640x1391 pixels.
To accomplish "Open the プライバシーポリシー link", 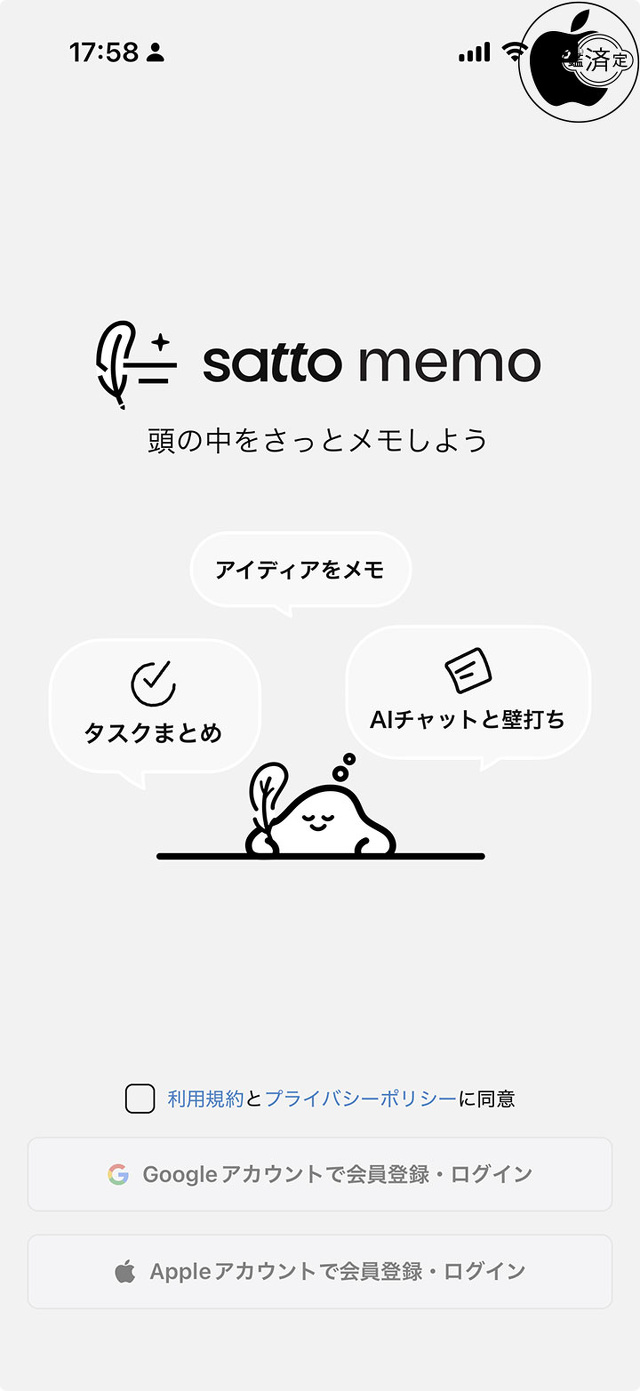I will click(x=361, y=1099).
